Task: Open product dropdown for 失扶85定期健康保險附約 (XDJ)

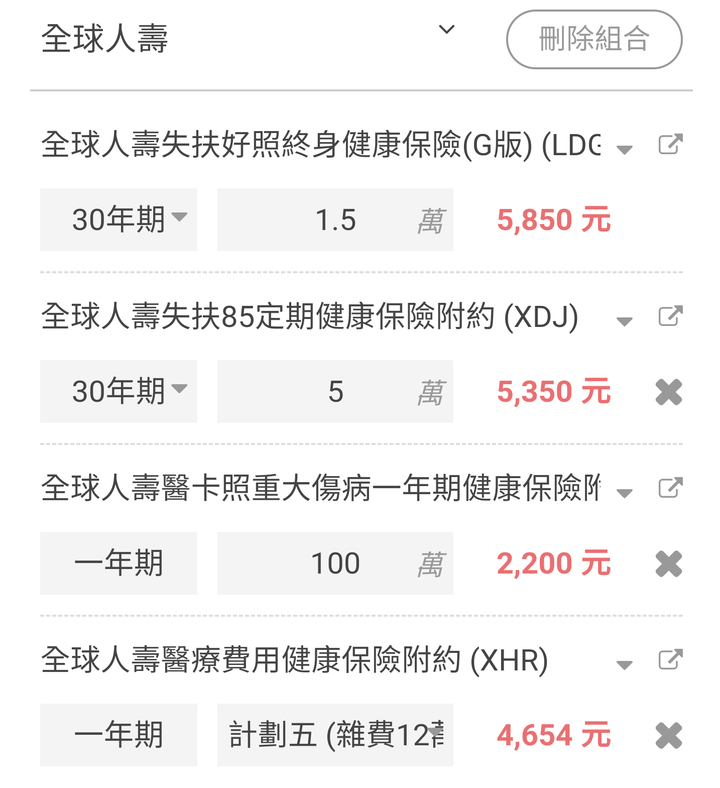Action: (x=625, y=321)
